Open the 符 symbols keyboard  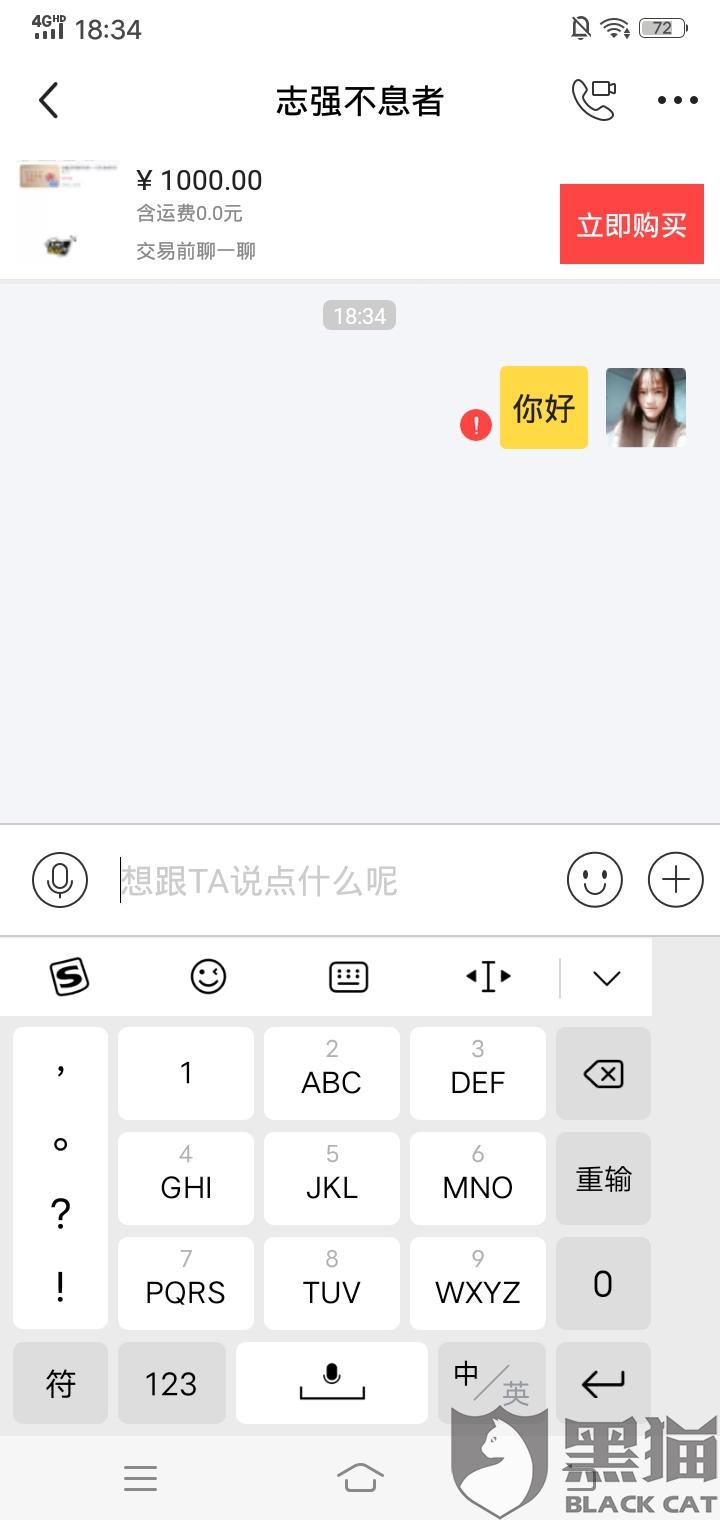60,1384
